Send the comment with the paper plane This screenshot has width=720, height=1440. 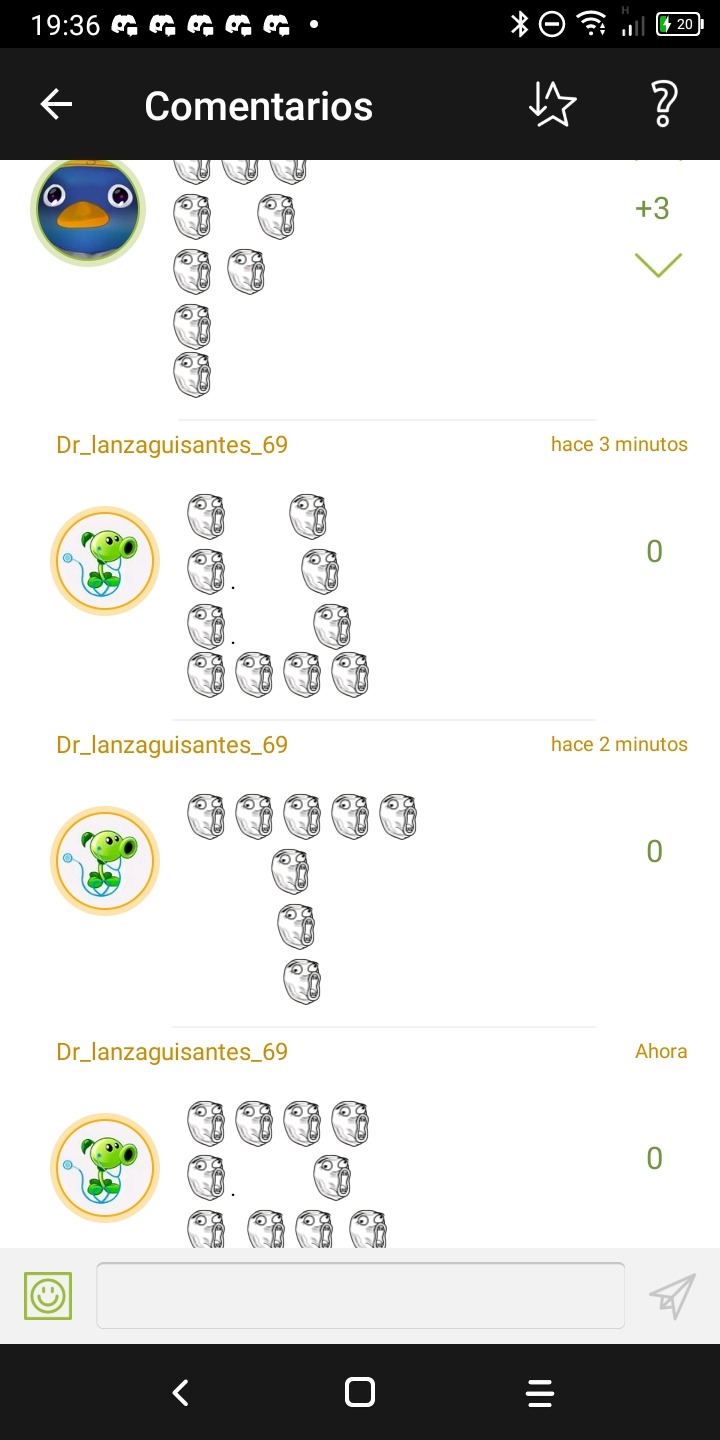(672, 1296)
